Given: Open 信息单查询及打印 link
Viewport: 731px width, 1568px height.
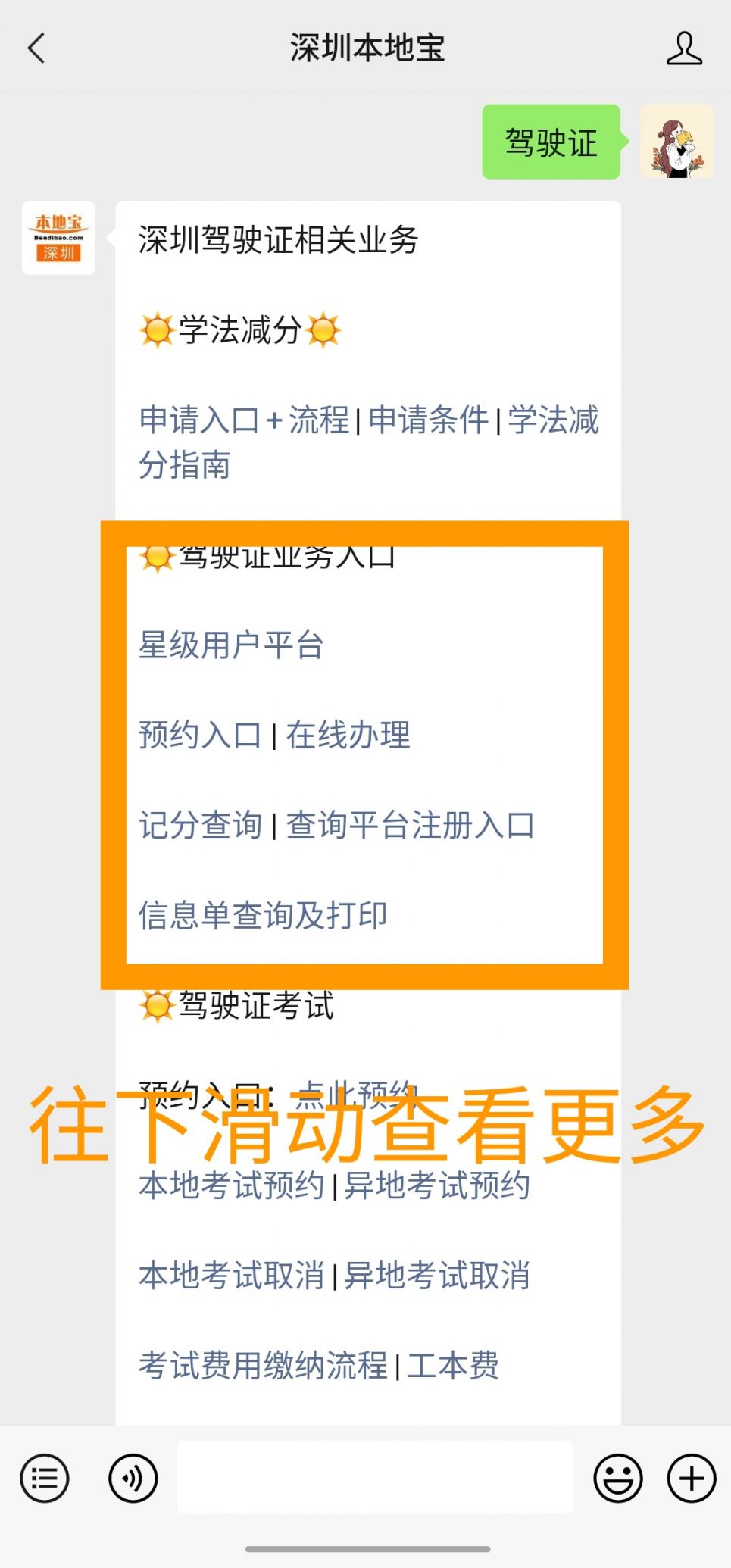Looking at the screenshot, I should coord(263,916).
